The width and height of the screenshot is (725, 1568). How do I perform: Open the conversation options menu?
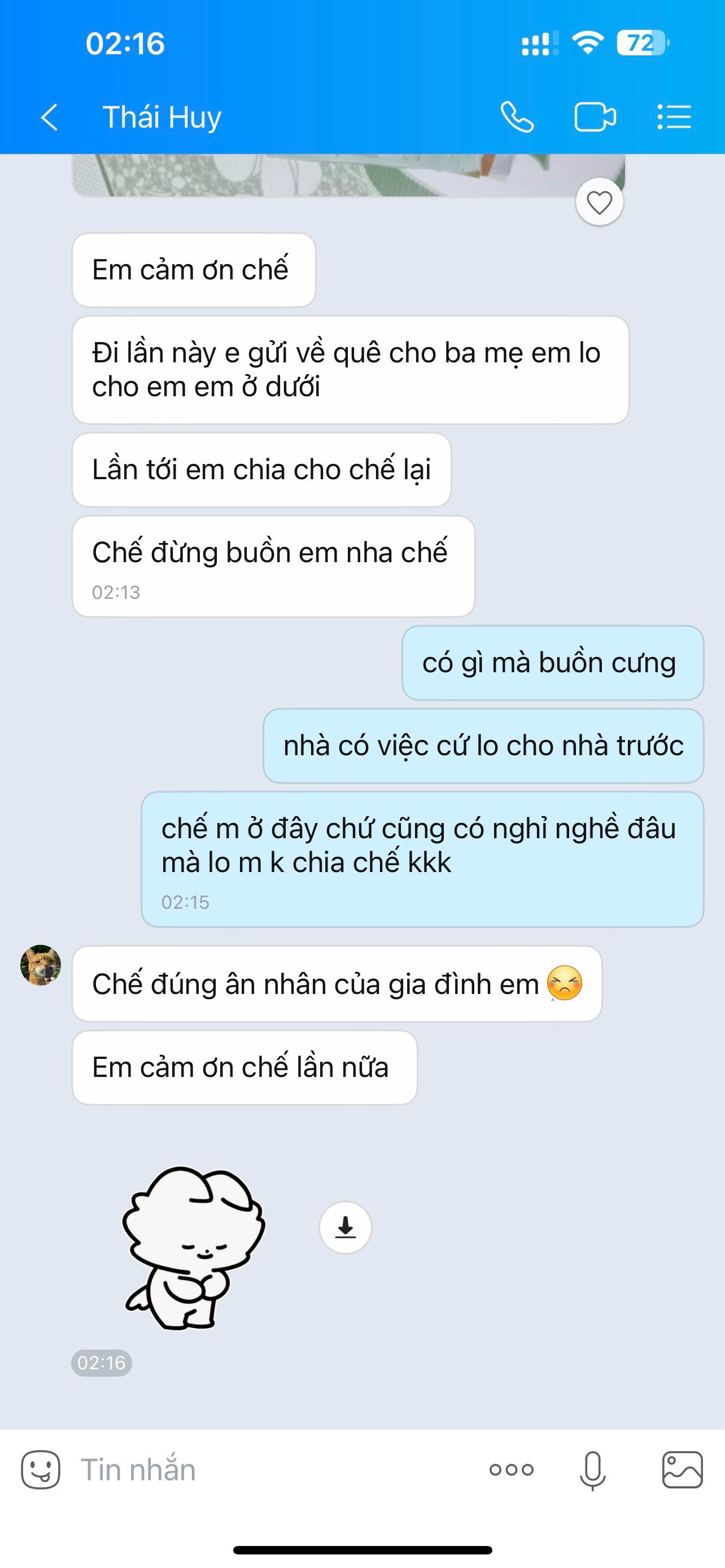point(674,117)
